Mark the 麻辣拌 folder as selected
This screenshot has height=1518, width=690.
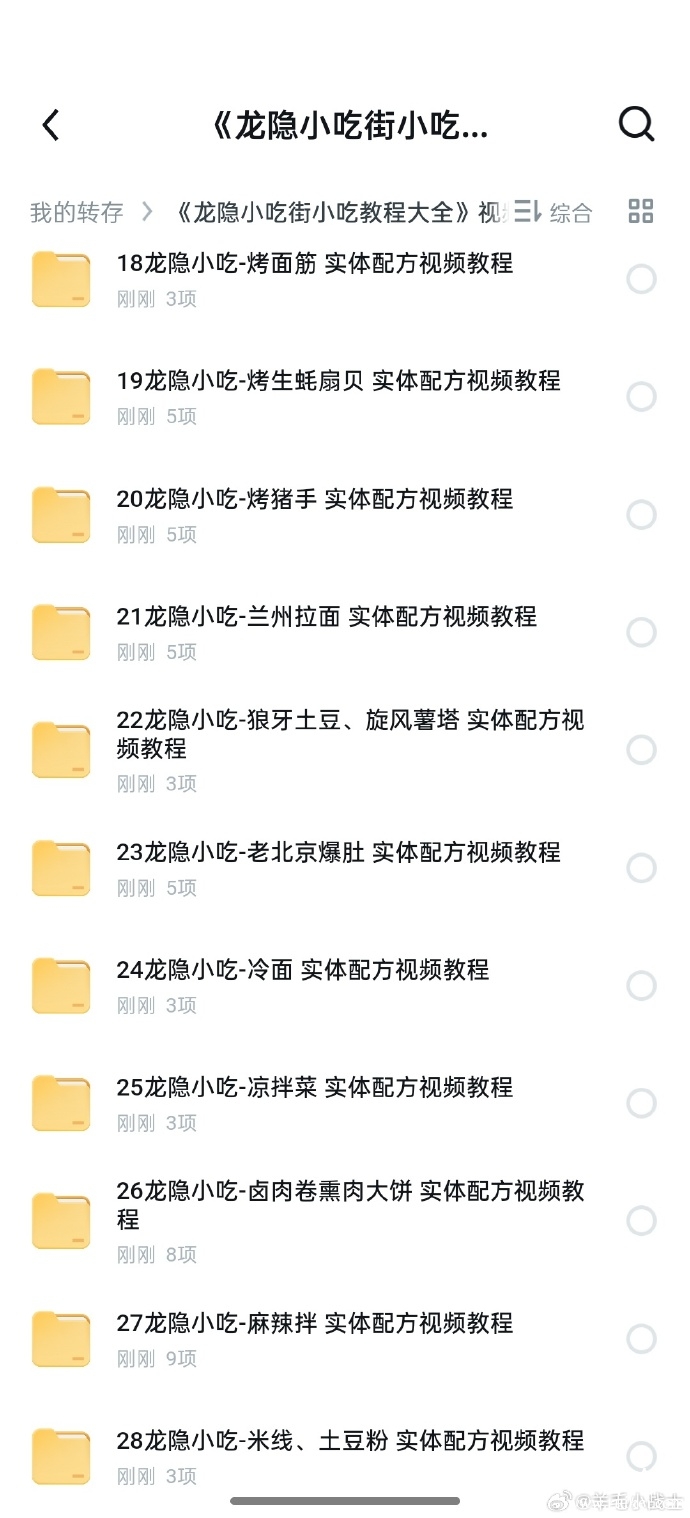(x=641, y=1339)
